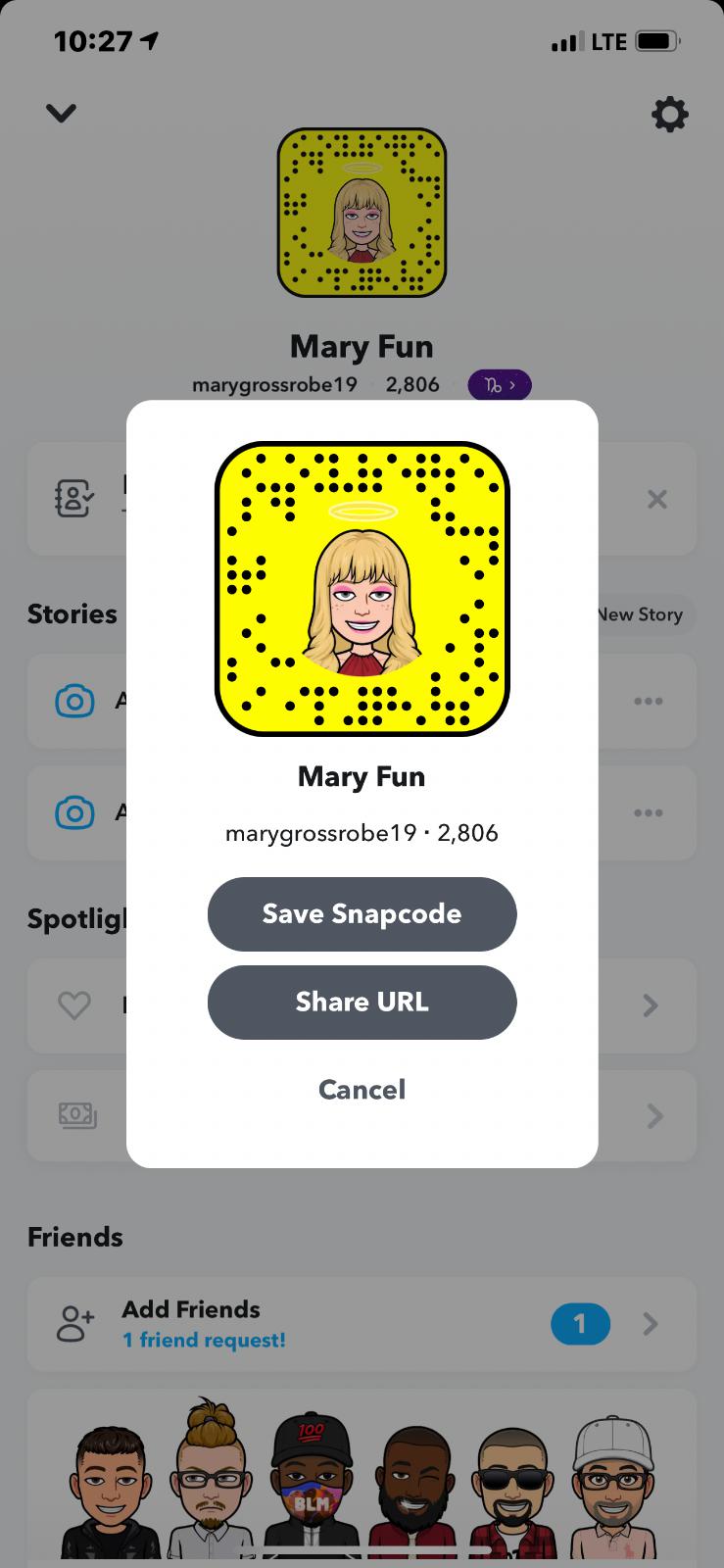Collapse profile with the down chevron

pyautogui.click(x=61, y=114)
